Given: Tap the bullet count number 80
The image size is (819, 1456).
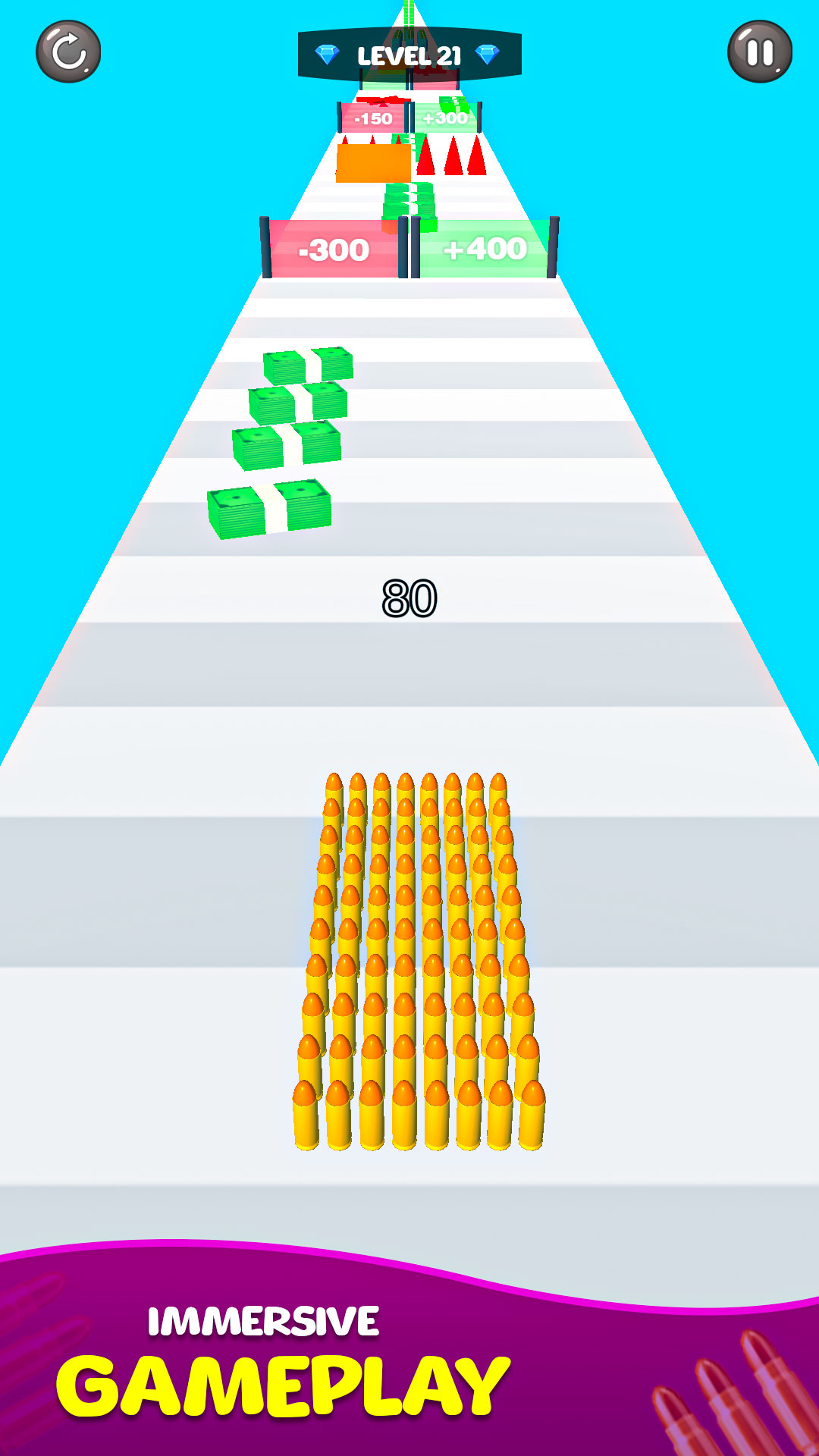Looking at the screenshot, I should 409,595.
